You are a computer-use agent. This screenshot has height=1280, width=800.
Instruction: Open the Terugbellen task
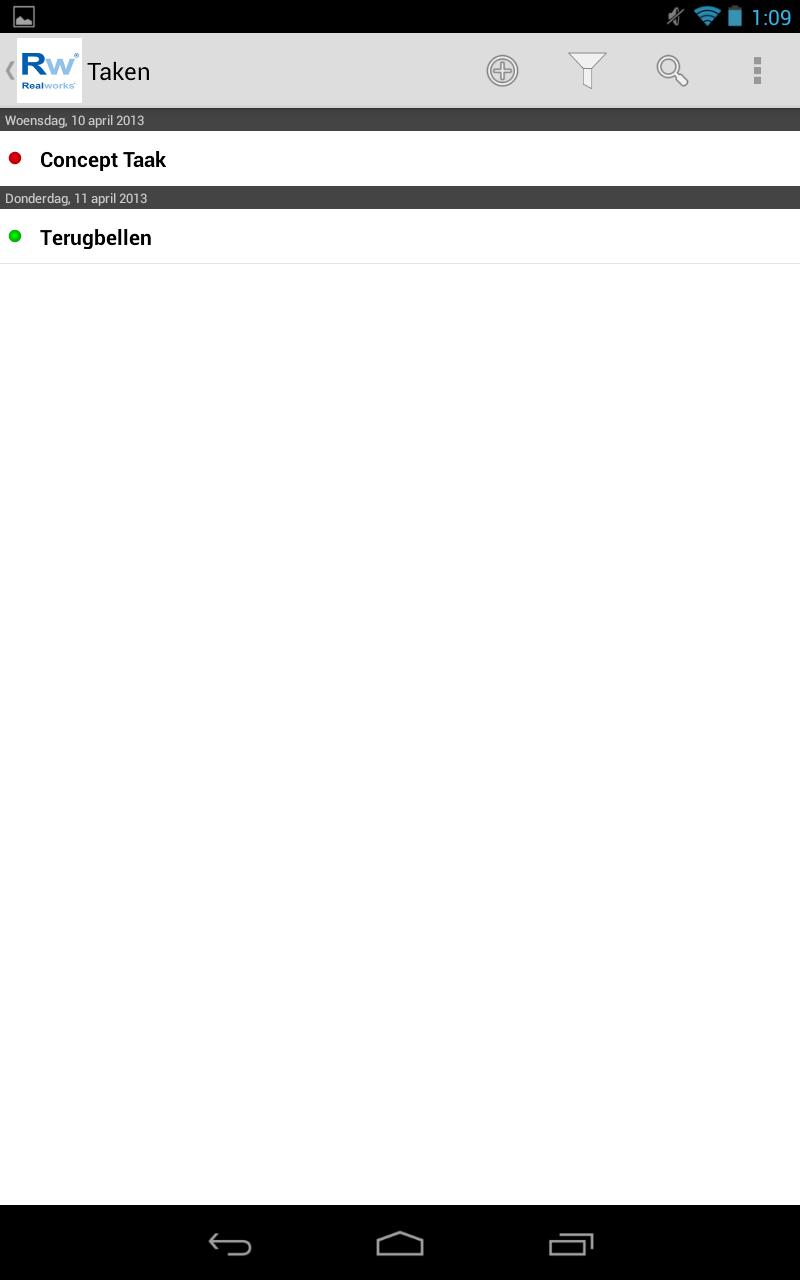pyautogui.click(x=400, y=237)
